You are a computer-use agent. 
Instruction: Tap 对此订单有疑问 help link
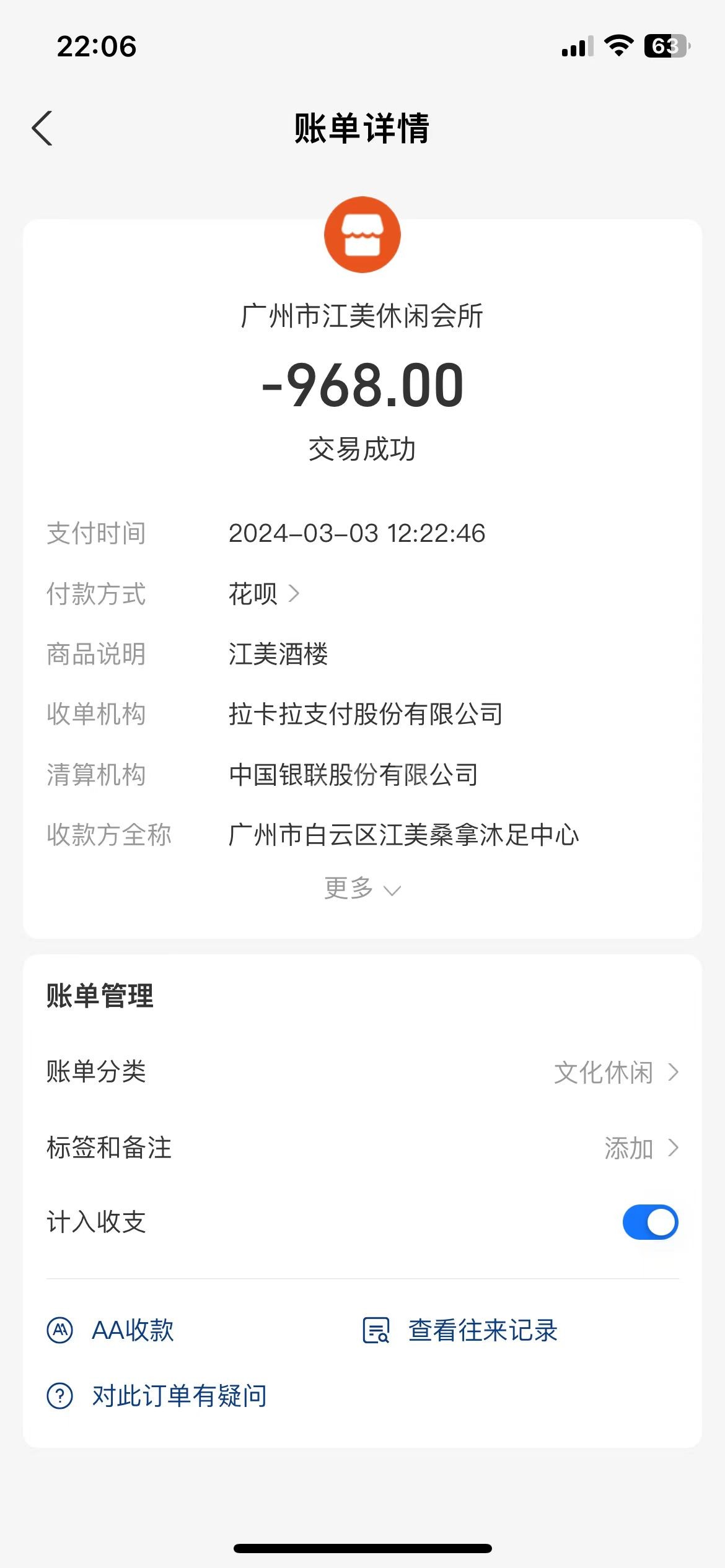[x=158, y=1396]
